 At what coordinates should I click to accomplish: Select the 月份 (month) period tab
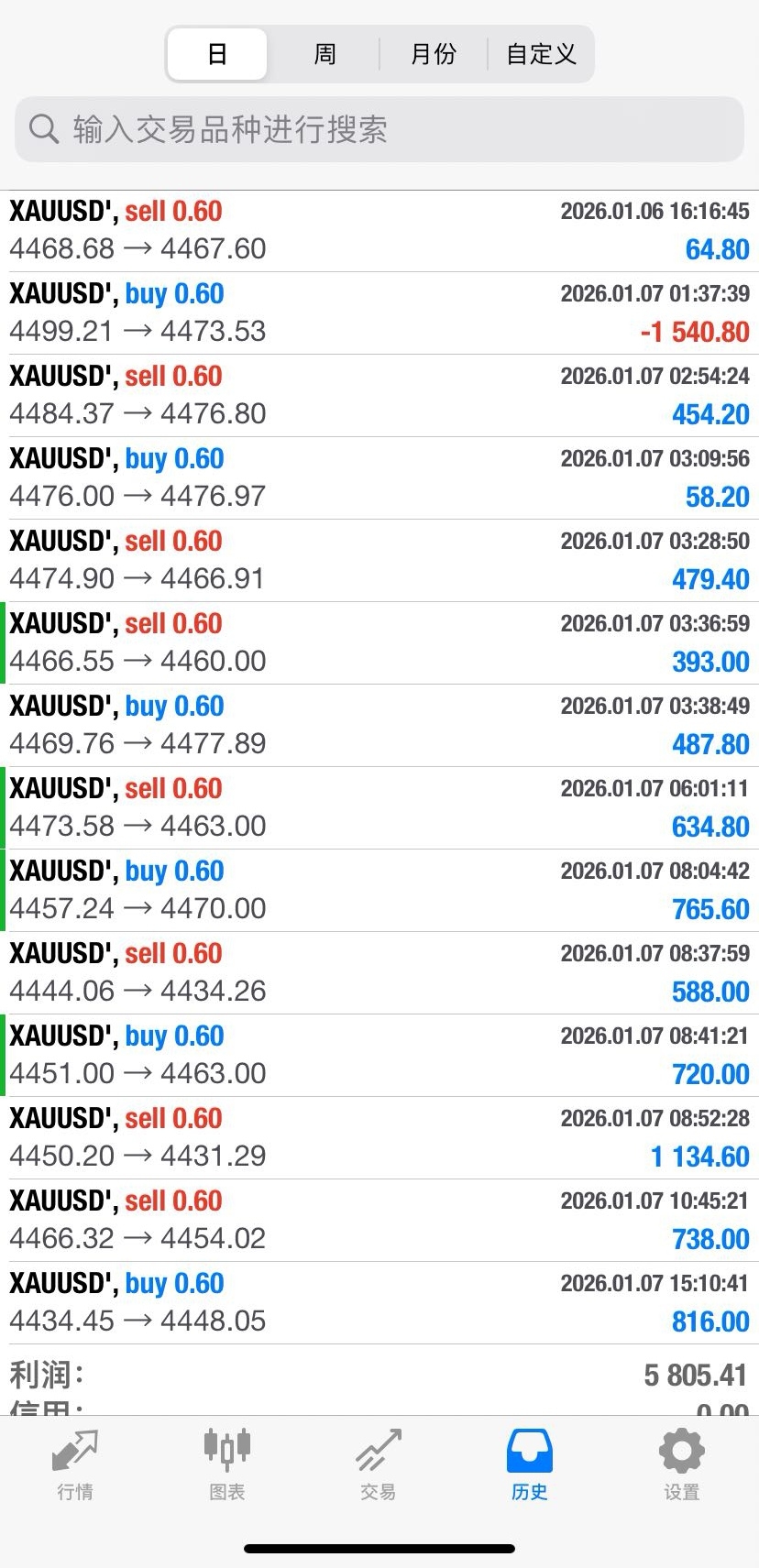pyautogui.click(x=433, y=54)
